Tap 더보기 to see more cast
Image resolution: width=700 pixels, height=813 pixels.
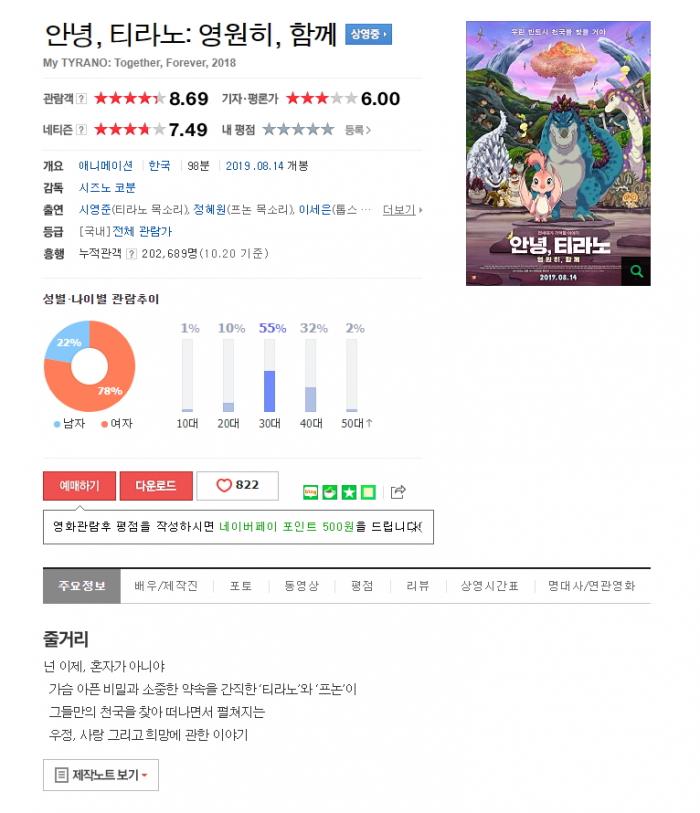pyautogui.click(x=401, y=210)
